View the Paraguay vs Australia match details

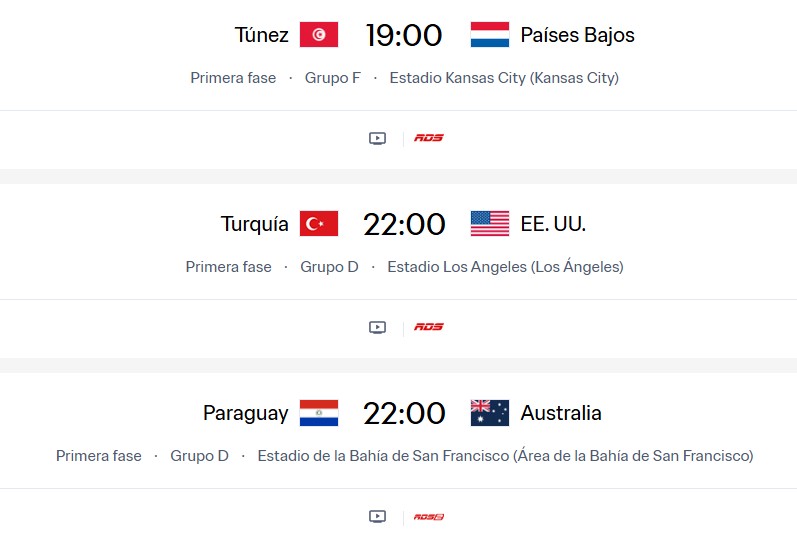404,413
